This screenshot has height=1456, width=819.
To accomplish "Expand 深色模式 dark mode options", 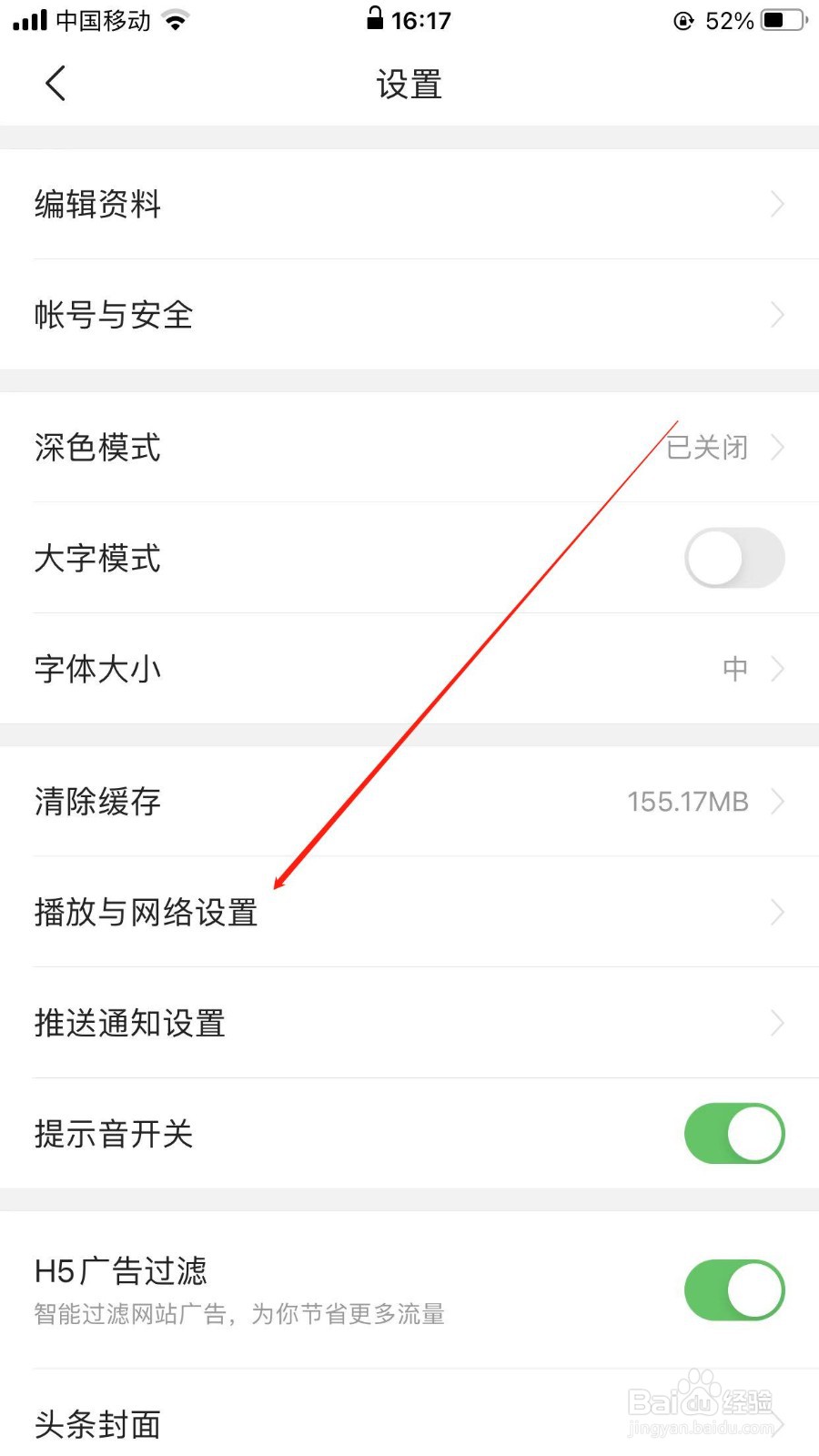I will point(776,447).
